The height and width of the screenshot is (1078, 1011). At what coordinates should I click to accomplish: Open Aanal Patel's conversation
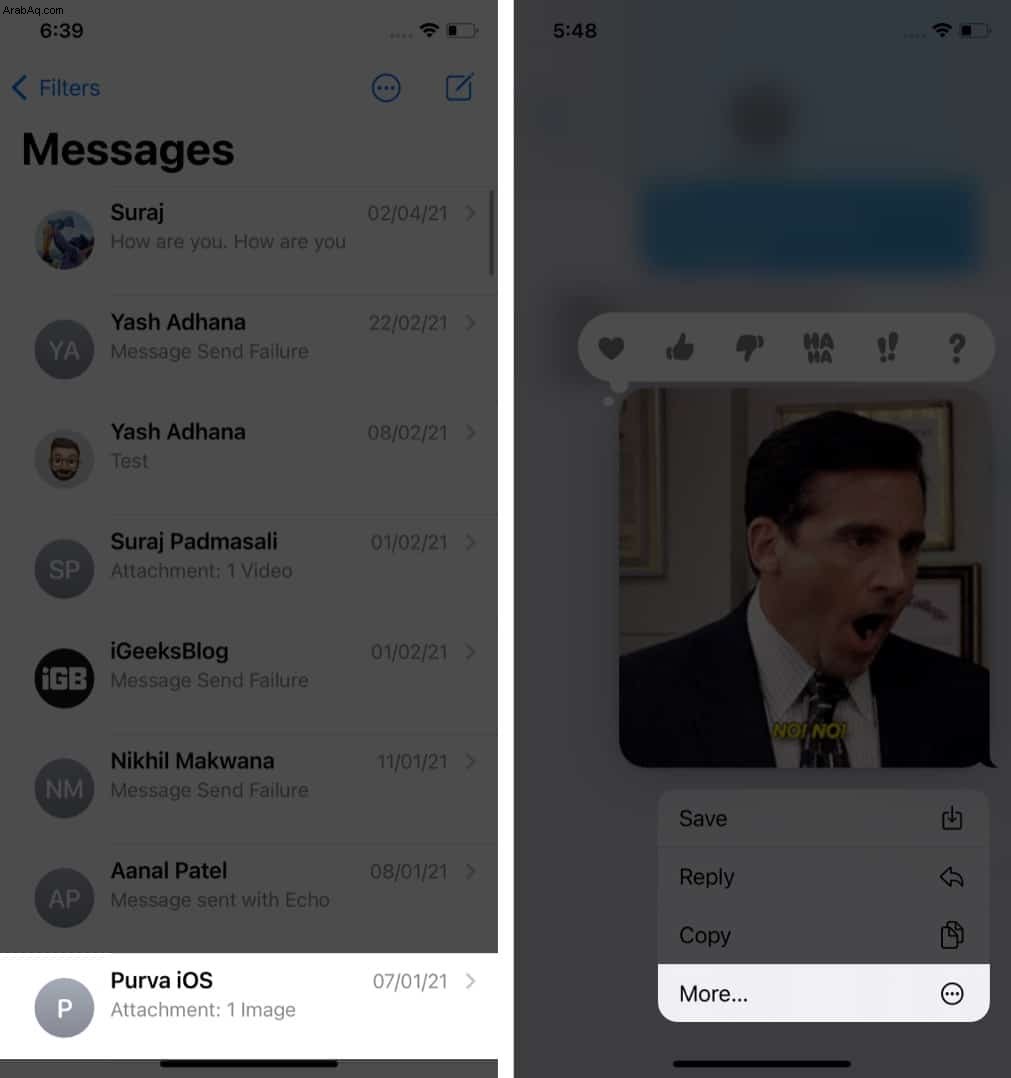pos(250,885)
